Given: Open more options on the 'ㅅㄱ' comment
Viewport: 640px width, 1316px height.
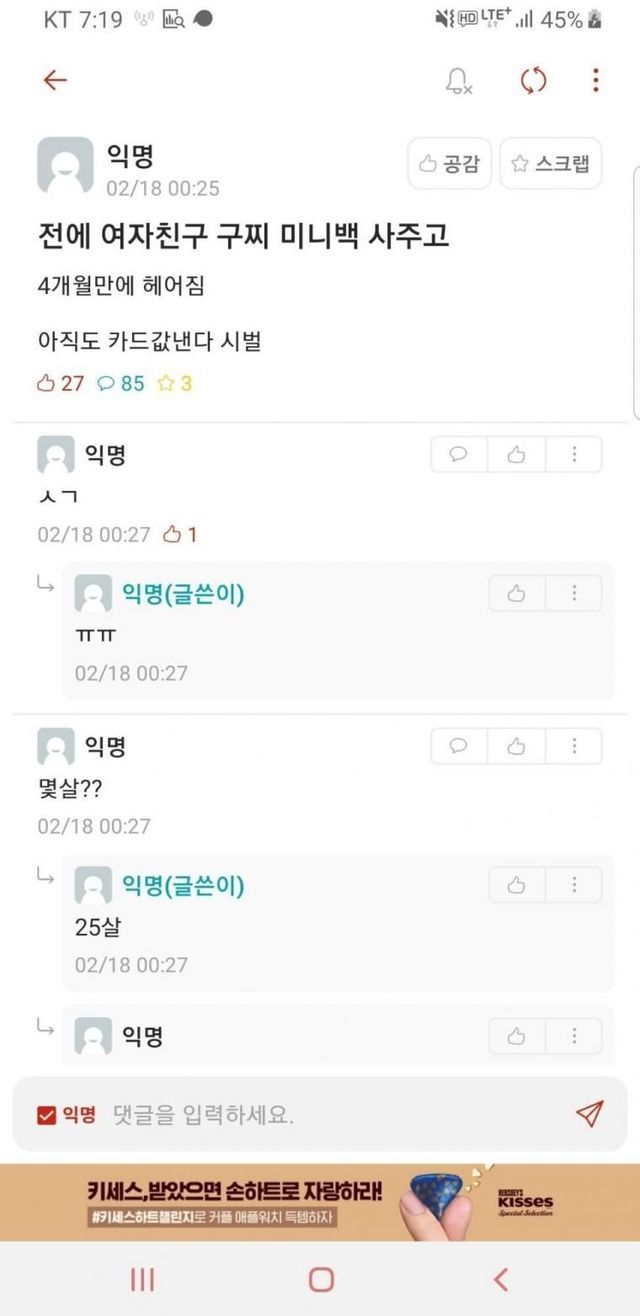Looking at the screenshot, I should (574, 455).
